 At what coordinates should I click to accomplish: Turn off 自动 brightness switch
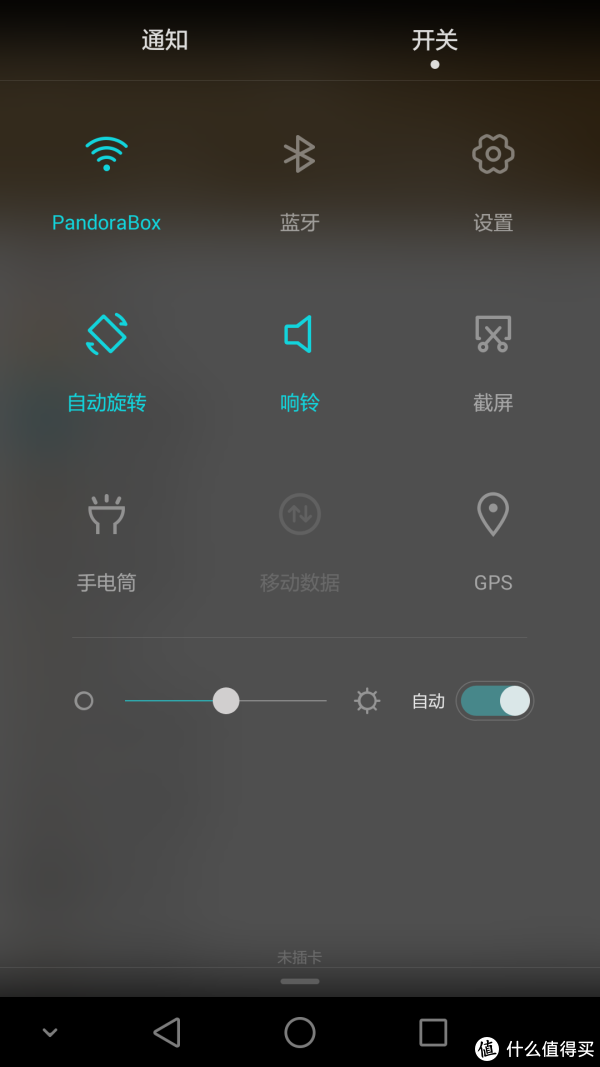click(495, 701)
